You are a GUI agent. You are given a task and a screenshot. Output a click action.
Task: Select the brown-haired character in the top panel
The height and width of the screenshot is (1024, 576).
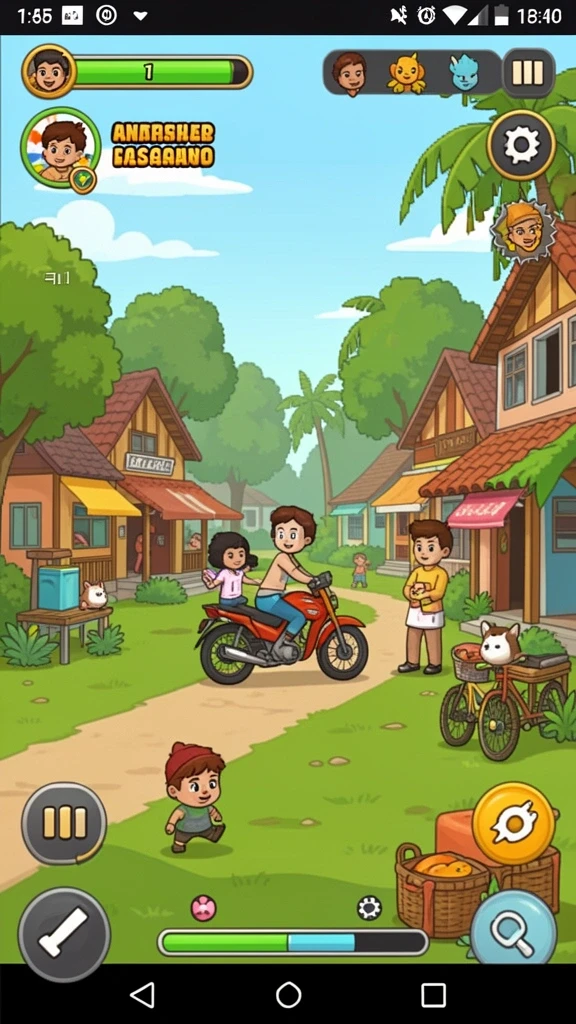pyautogui.click(x=349, y=72)
